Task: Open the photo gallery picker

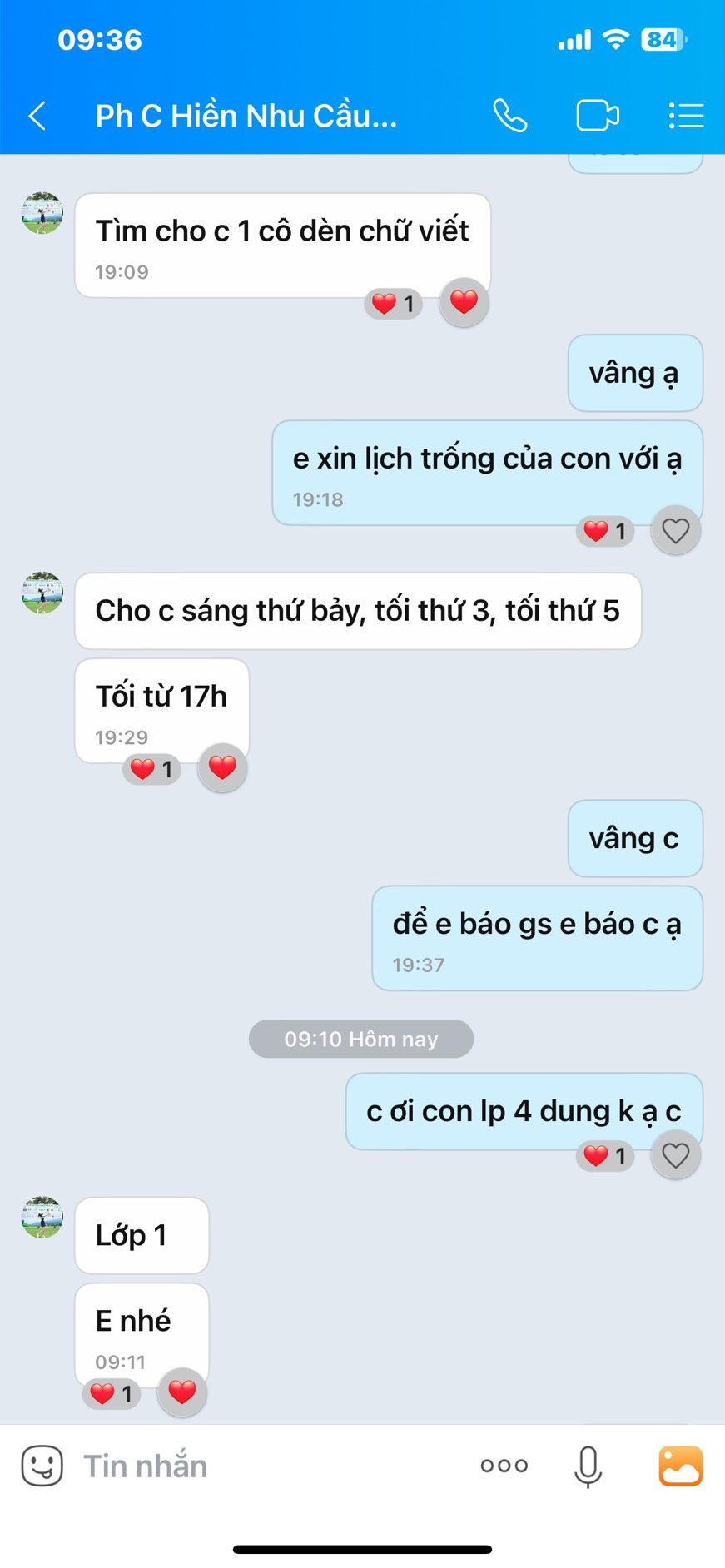Action: 680,1466
